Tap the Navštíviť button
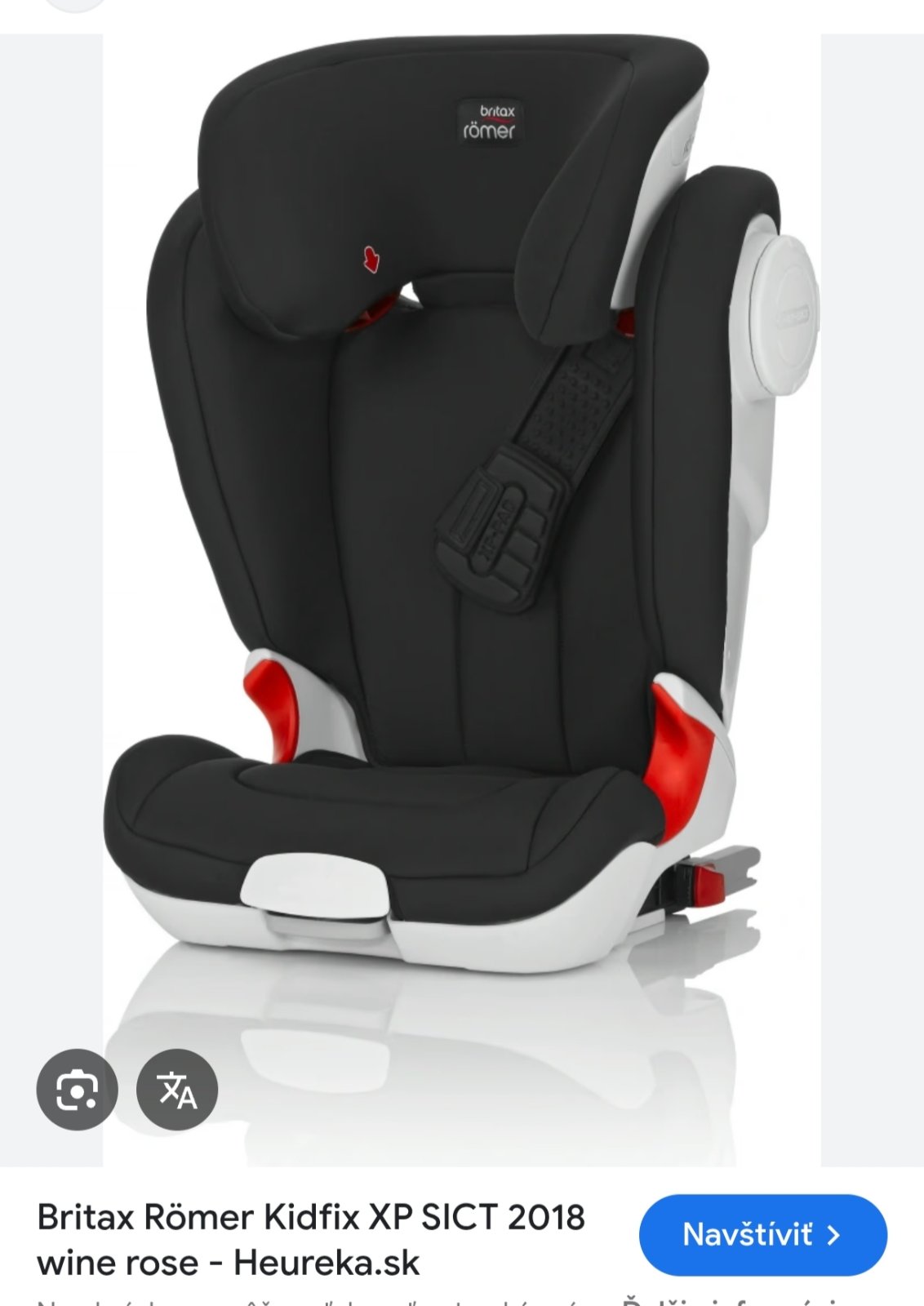This screenshot has width=924, height=1306. 762,1234
